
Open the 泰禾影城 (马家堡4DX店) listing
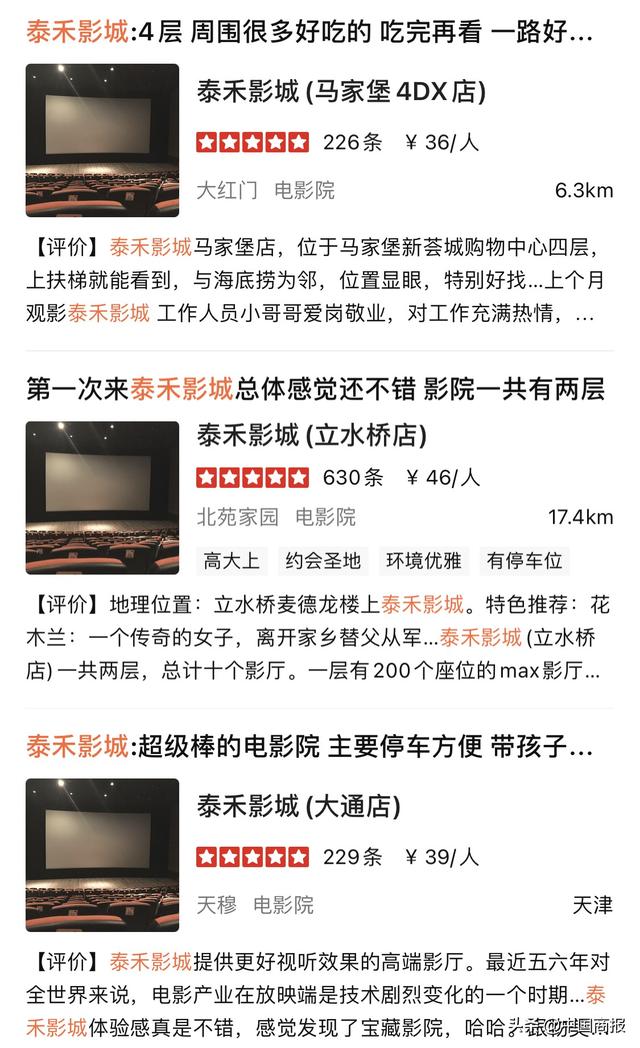coord(341,93)
